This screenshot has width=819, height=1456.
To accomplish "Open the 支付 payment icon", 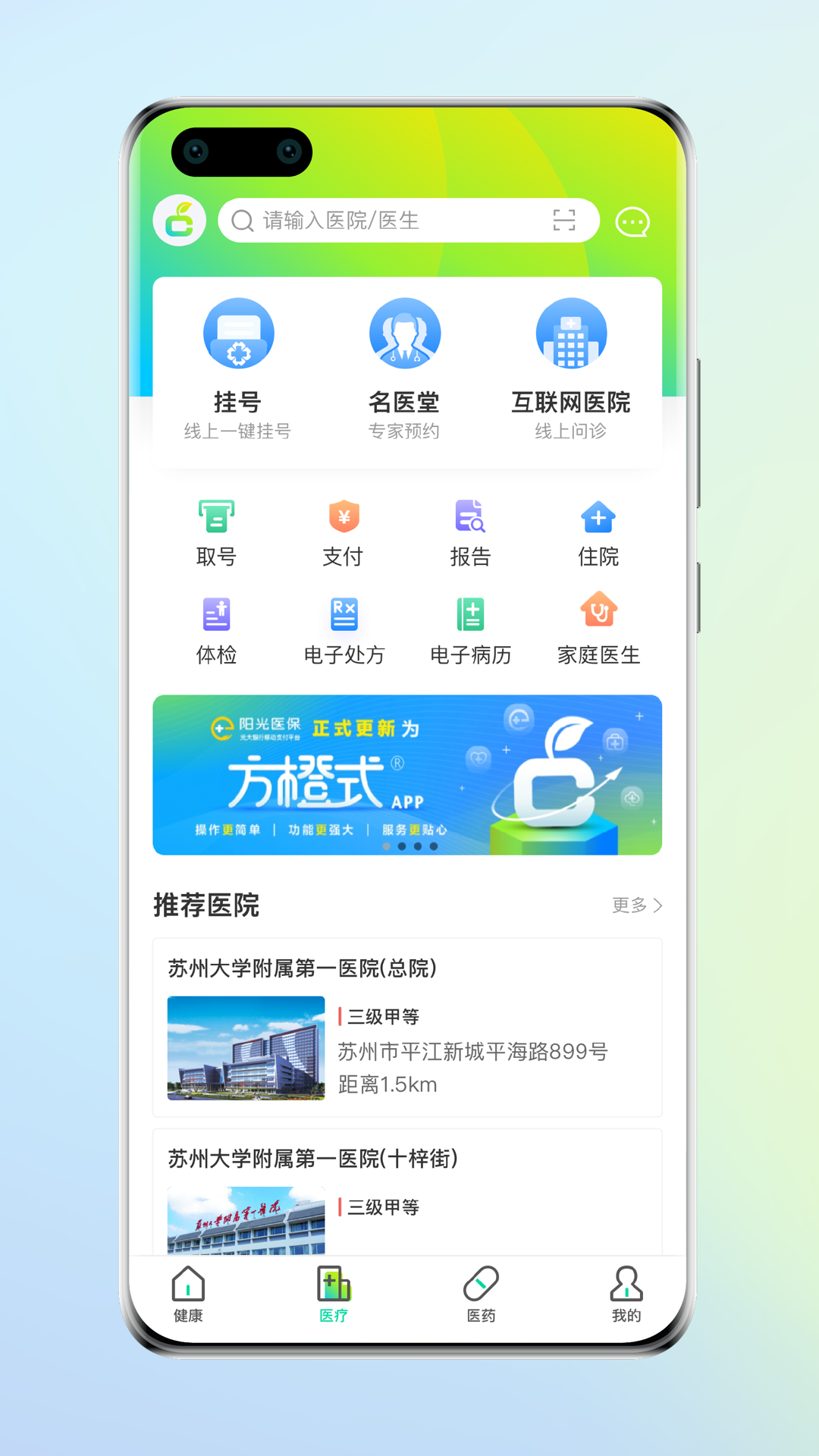I will pos(344,531).
